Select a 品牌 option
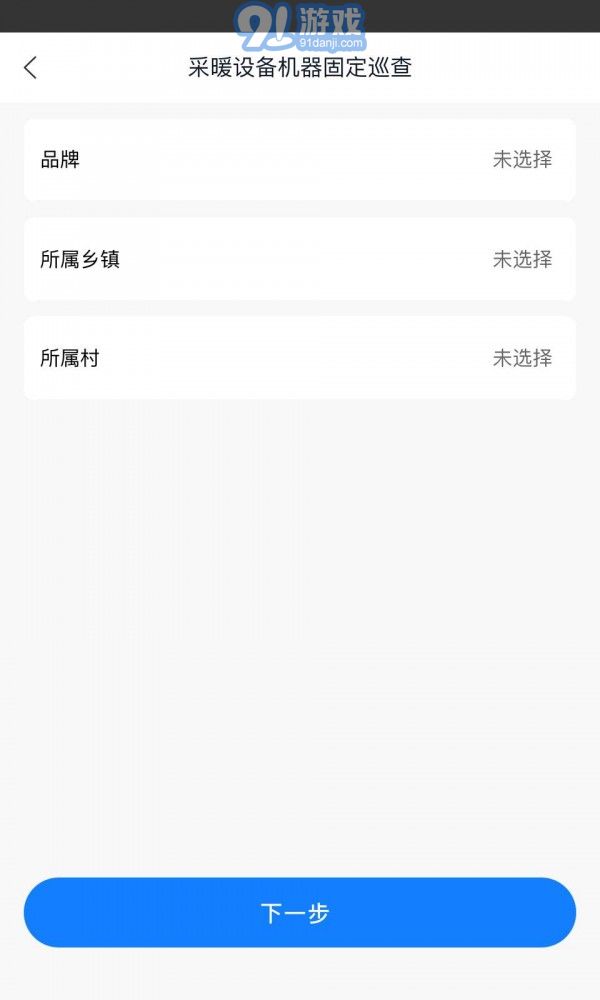 pos(300,159)
